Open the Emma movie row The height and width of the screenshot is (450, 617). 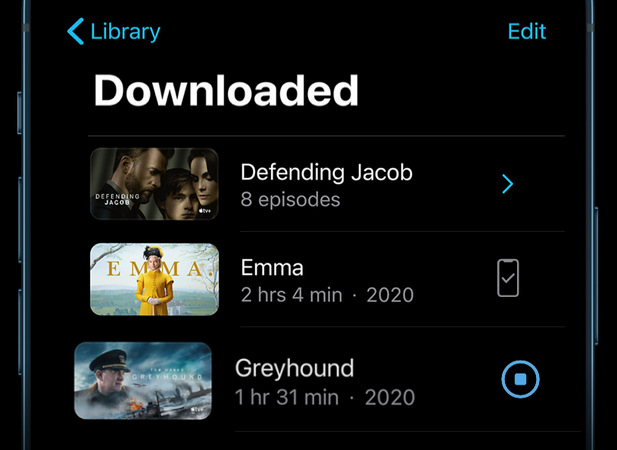click(x=326, y=281)
